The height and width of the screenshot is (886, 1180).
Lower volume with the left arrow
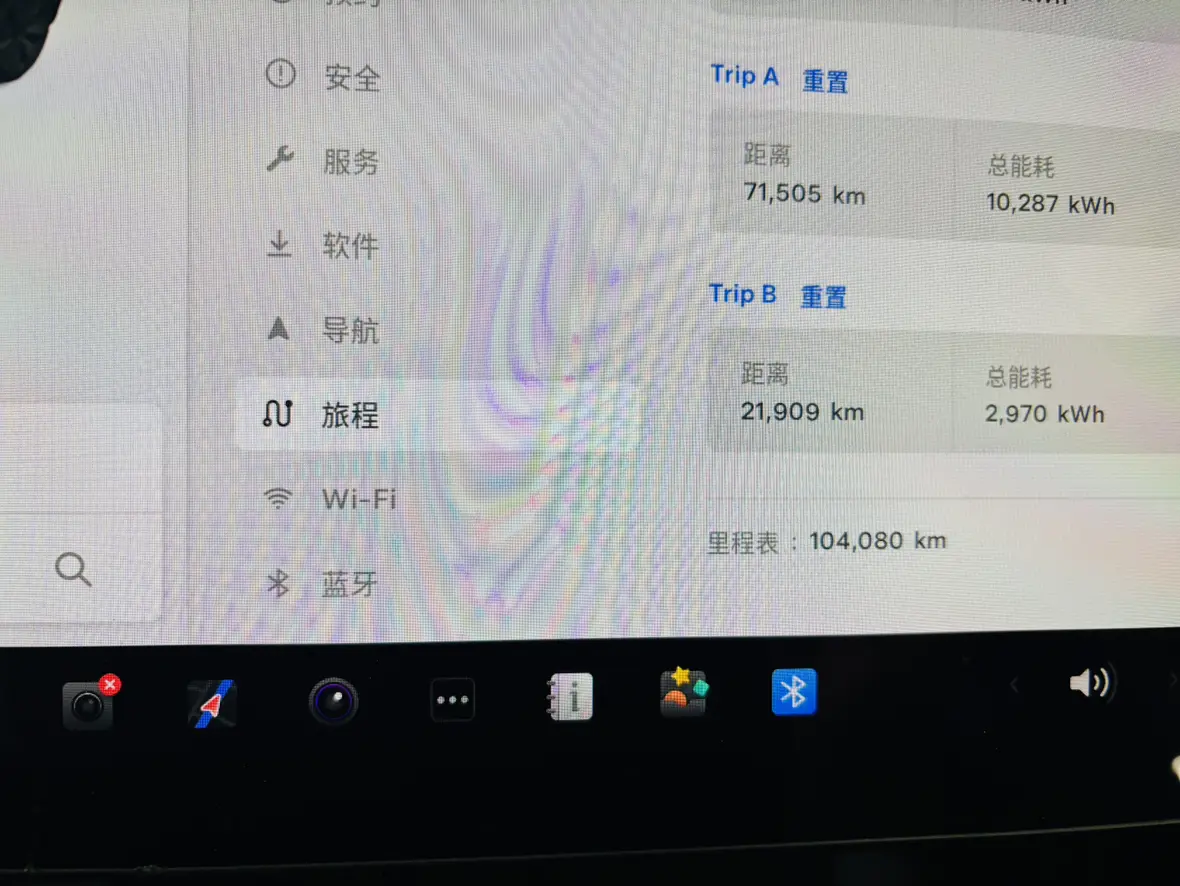point(1014,685)
